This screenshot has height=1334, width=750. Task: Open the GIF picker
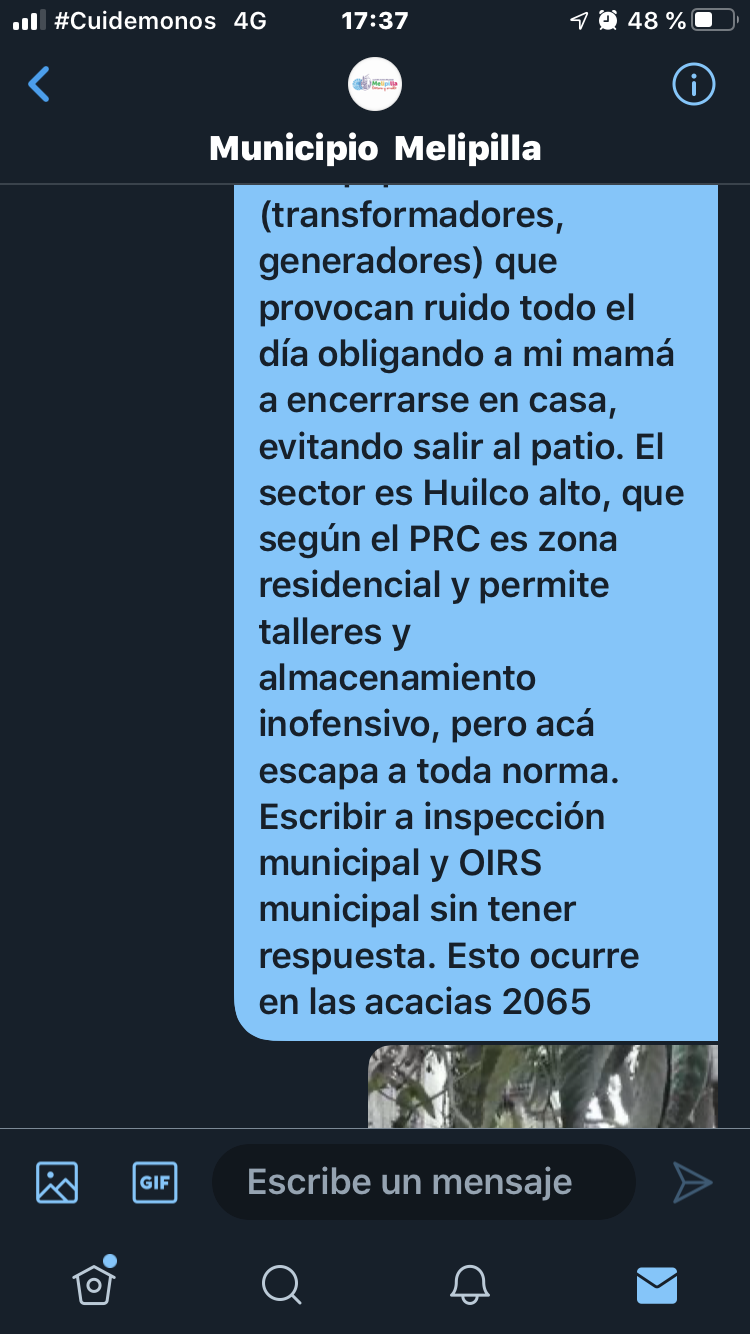[155, 1182]
